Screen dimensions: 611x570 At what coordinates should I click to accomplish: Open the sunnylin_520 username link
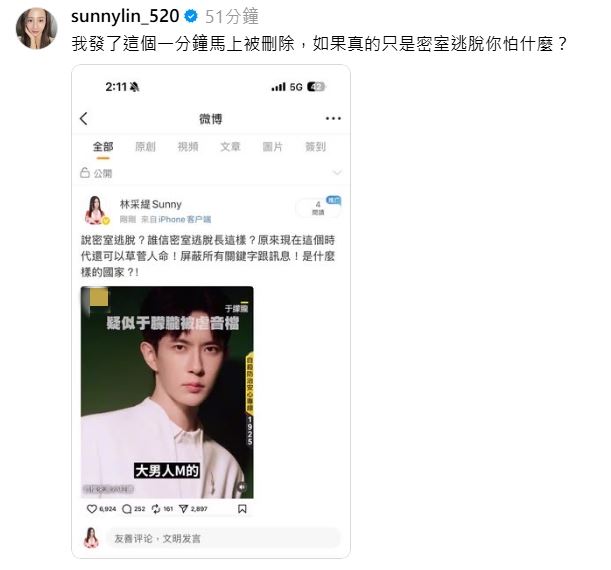tap(127, 18)
